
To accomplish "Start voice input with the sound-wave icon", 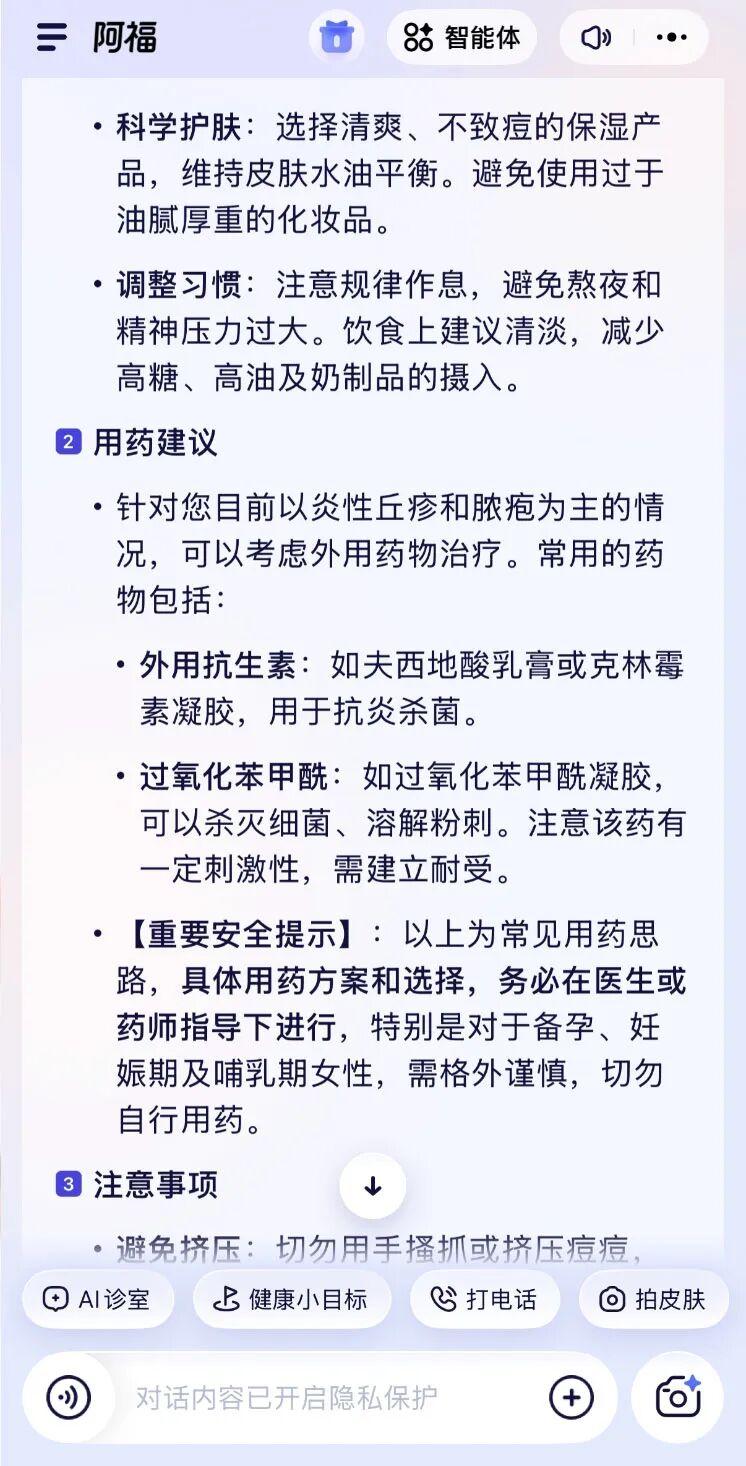I will (68, 1397).
